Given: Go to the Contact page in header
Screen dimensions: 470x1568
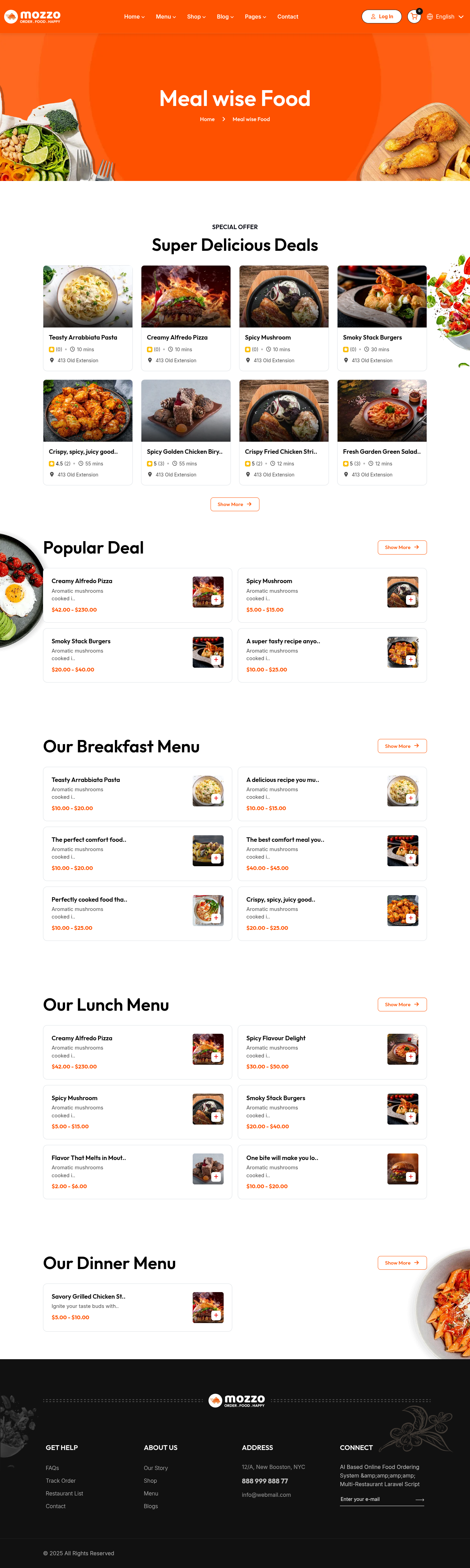Looking at the screenshot, I should [287, 17].
